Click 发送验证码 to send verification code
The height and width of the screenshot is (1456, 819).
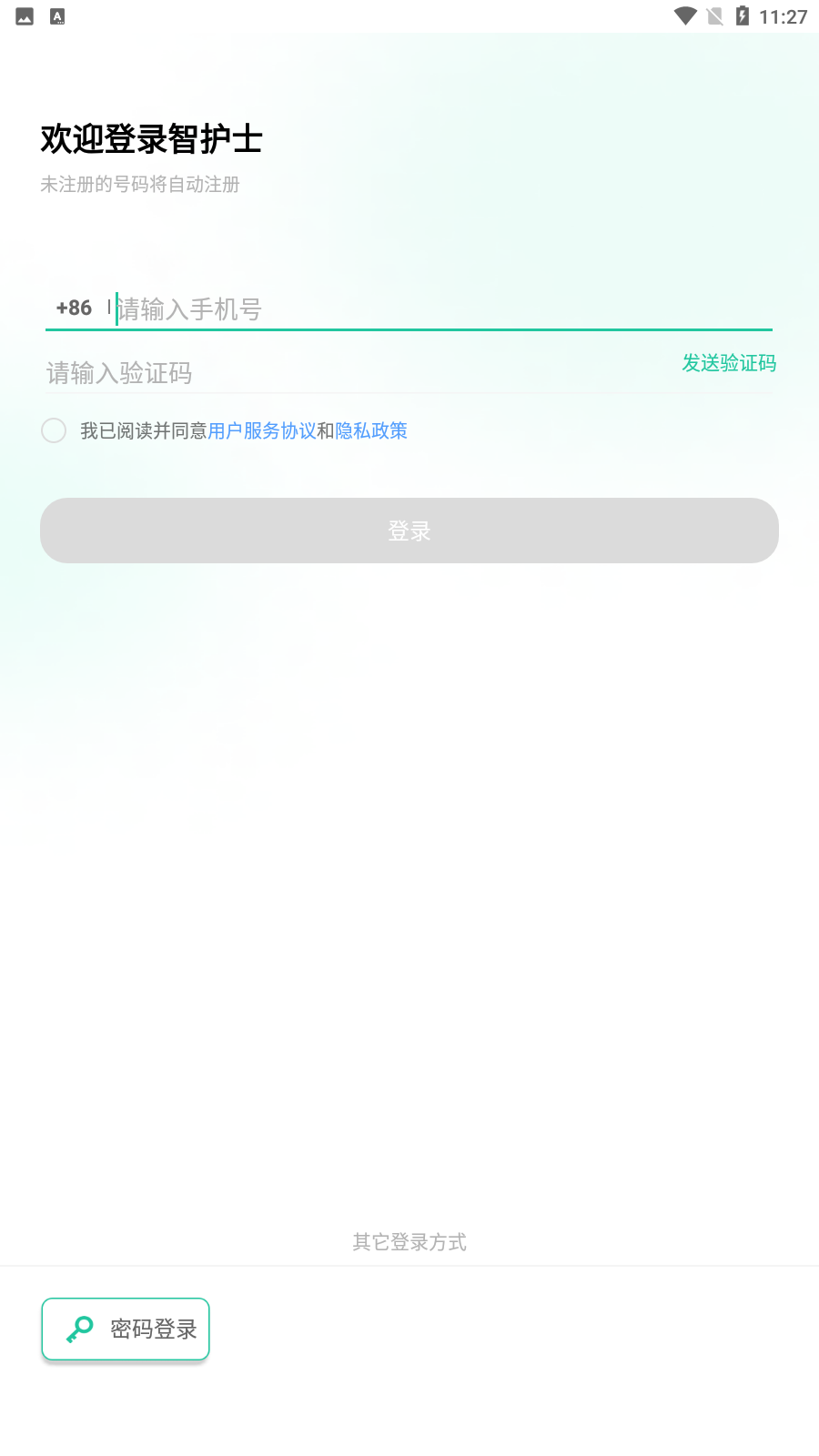(x=729, y=364)
